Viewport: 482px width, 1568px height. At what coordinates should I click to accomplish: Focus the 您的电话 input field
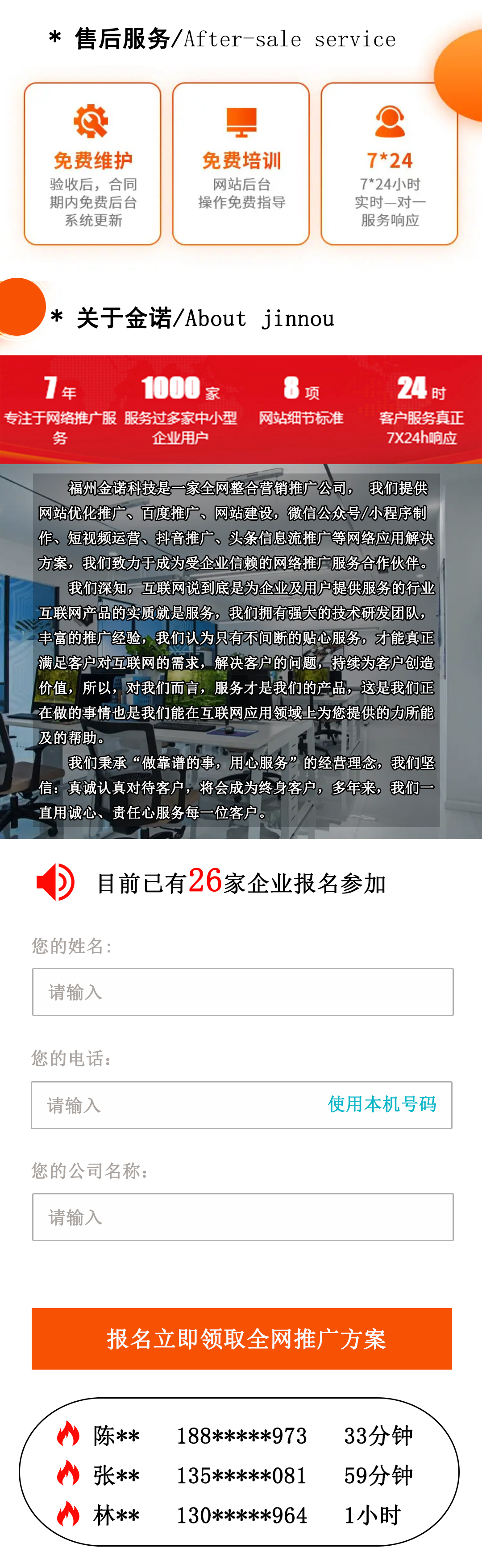[177, 1105]
